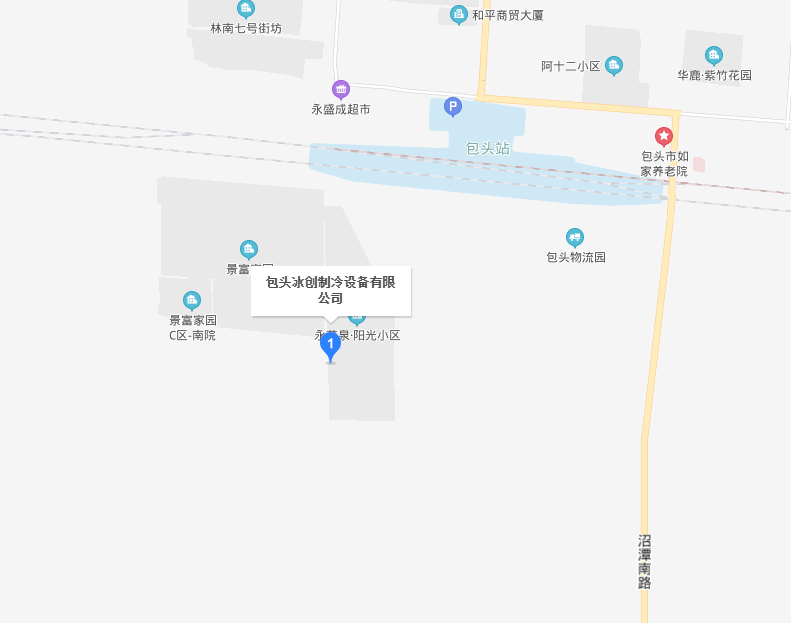791x623 pixels.
Task: Open the 林南七号街坊 map point
Action: click(x=246, y=9)
